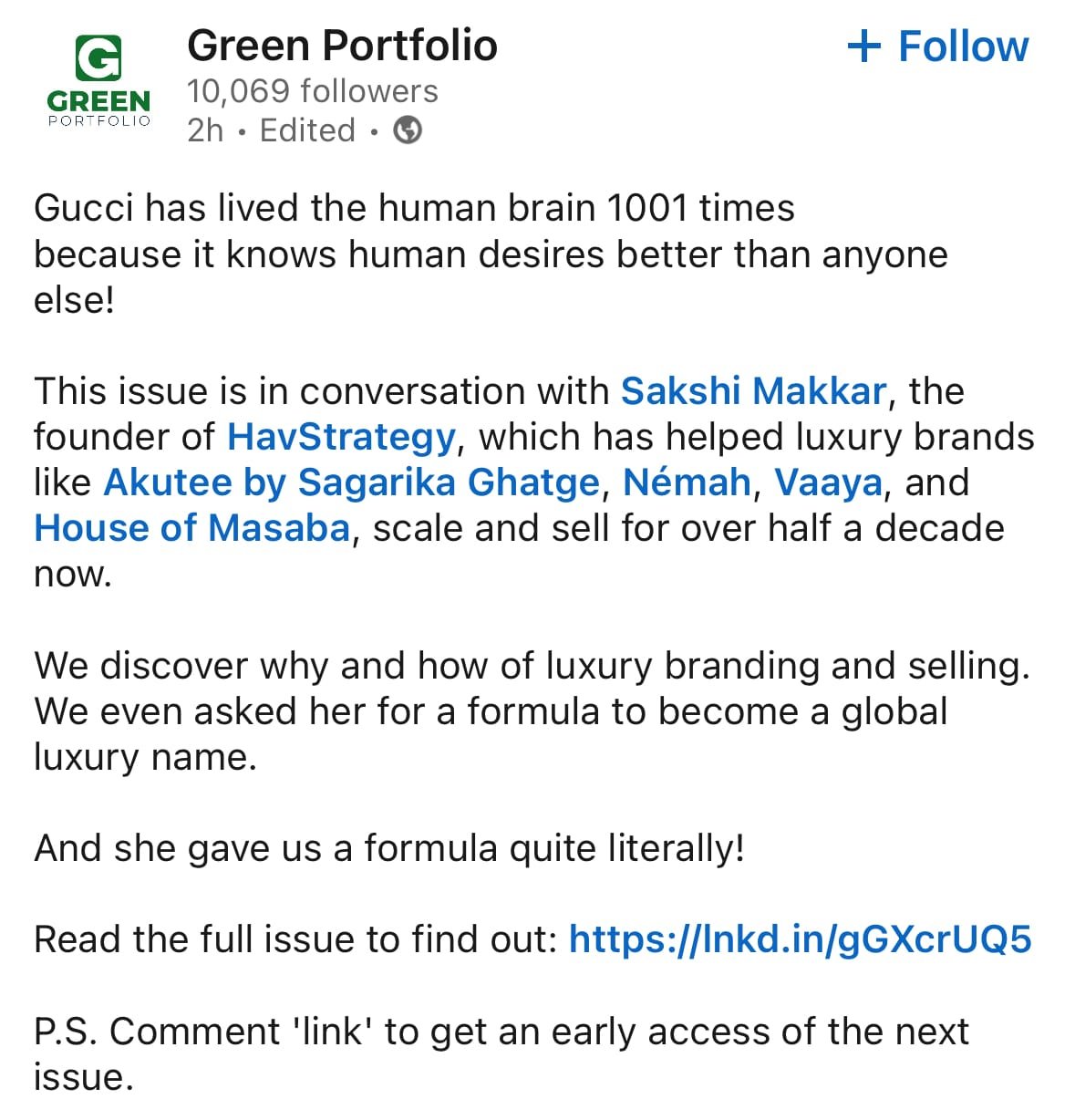Screen dimensions: 1075x1120
Task: Open the Green Portfolio page name
Action: click(x=342, y=46)
